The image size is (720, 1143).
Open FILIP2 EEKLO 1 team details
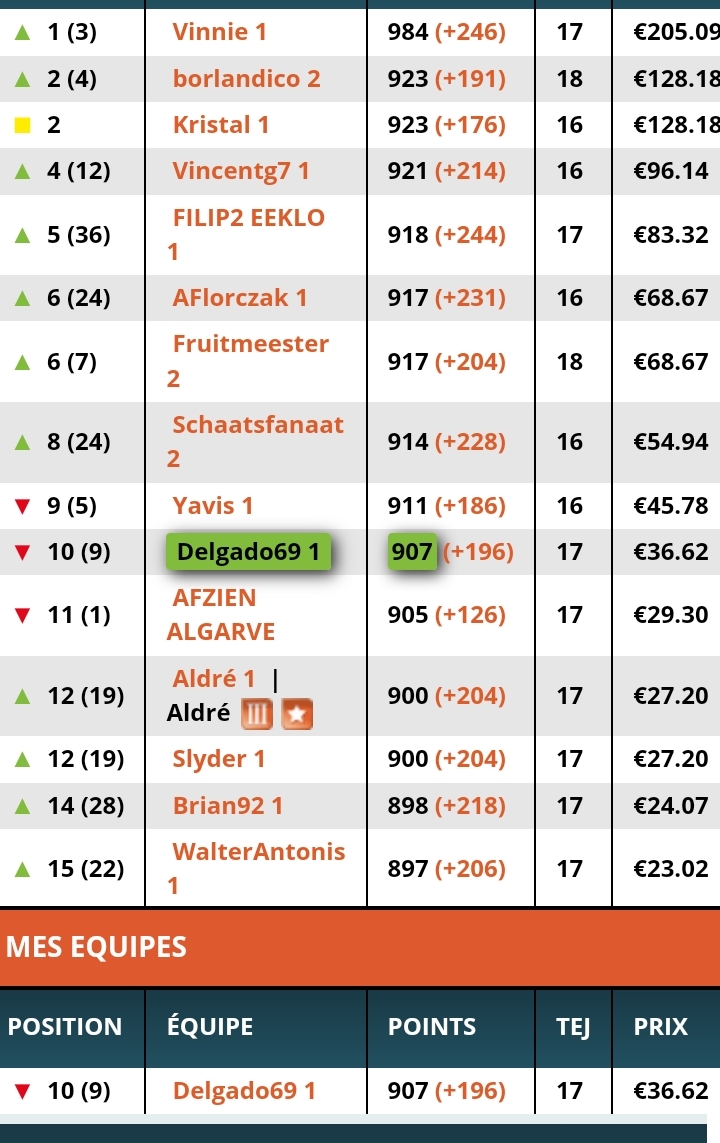point(247,218)
